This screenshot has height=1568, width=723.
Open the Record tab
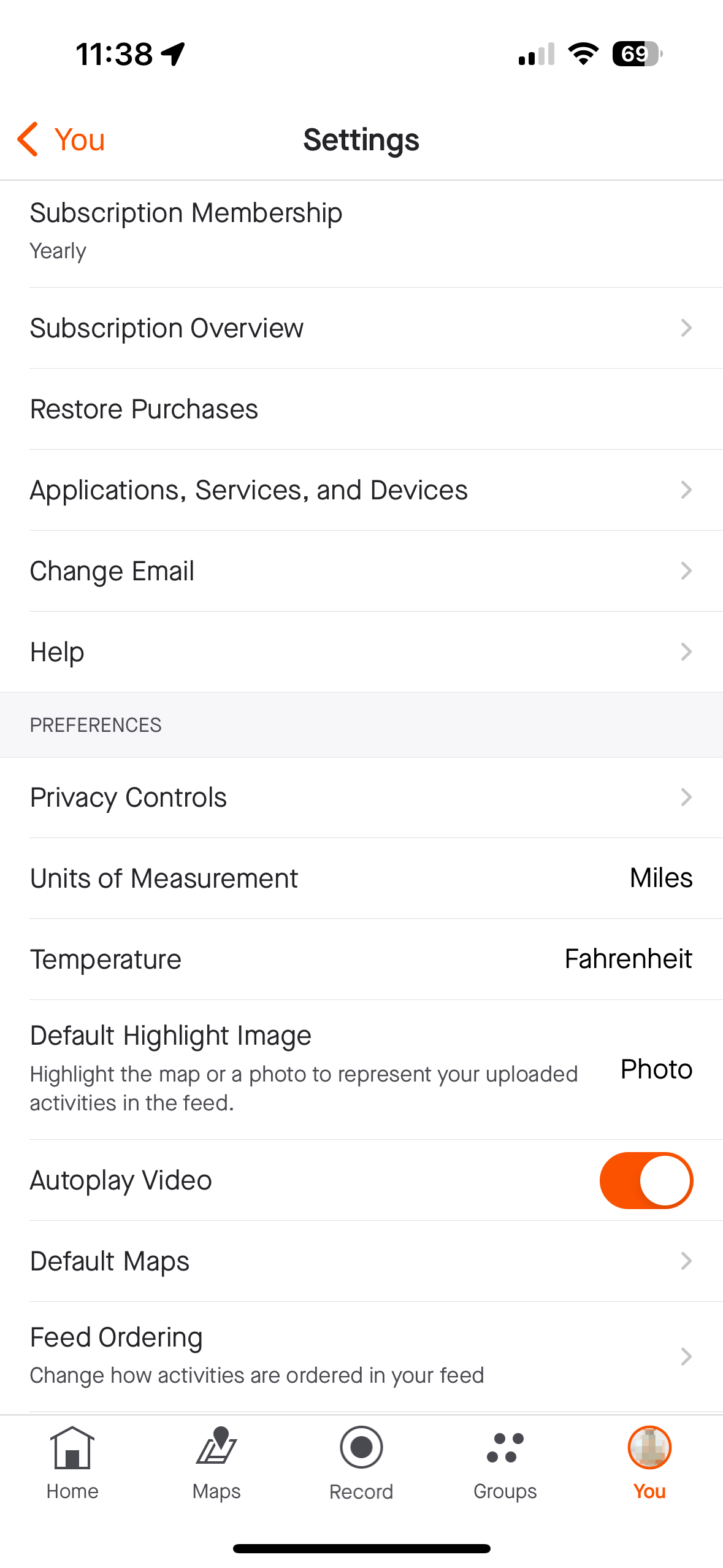point(361,1464)
